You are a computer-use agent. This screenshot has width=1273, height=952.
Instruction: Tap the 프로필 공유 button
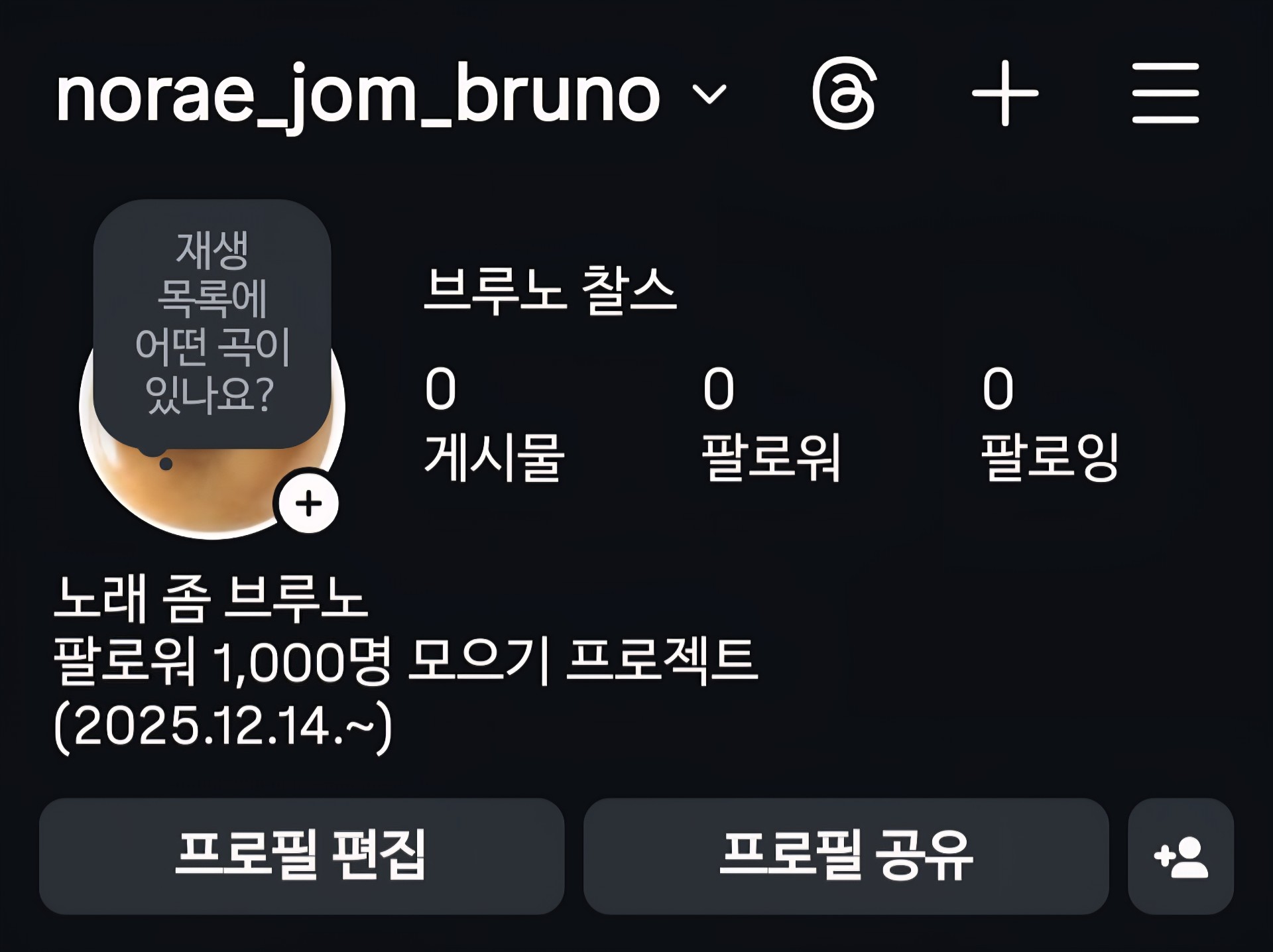coord(846,856)
